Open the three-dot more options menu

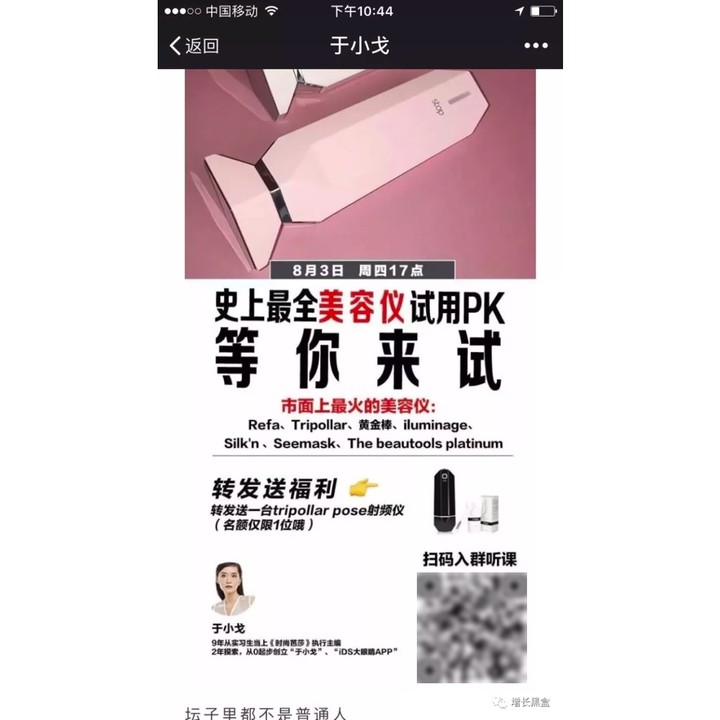(x=535, y=45)
